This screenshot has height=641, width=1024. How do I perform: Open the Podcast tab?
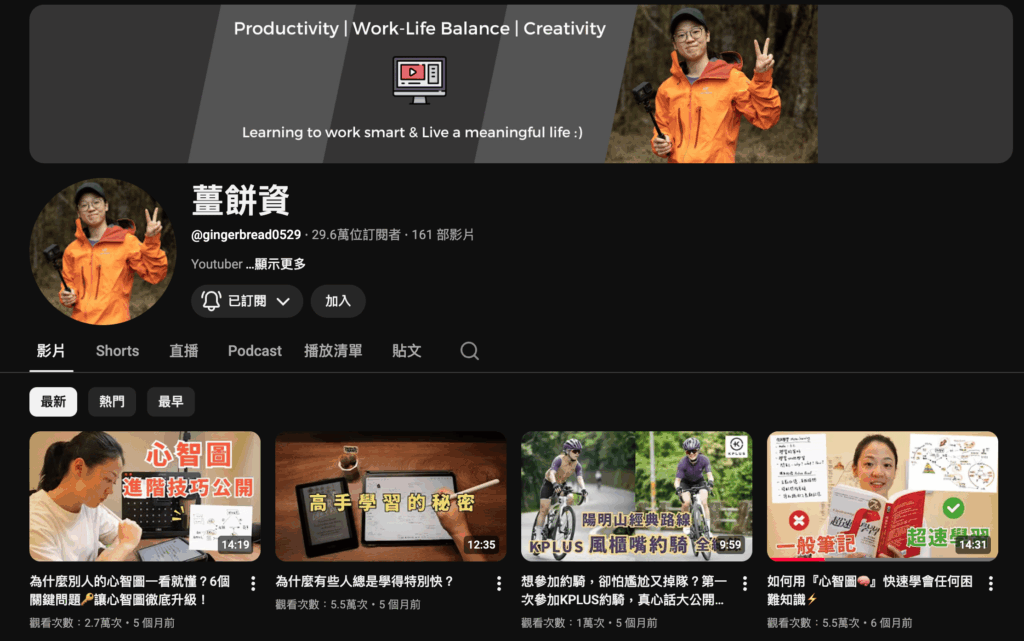coord(255,351)
